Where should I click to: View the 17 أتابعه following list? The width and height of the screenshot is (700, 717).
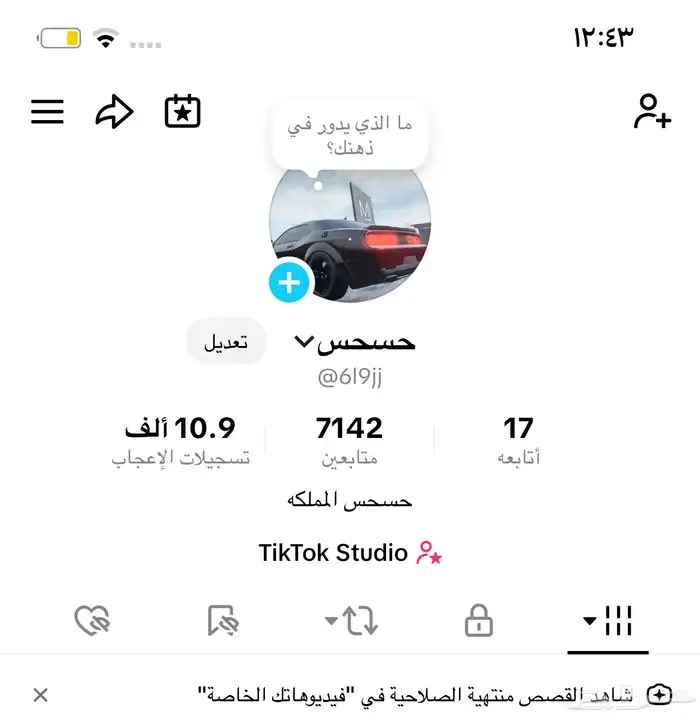point(518,441)
